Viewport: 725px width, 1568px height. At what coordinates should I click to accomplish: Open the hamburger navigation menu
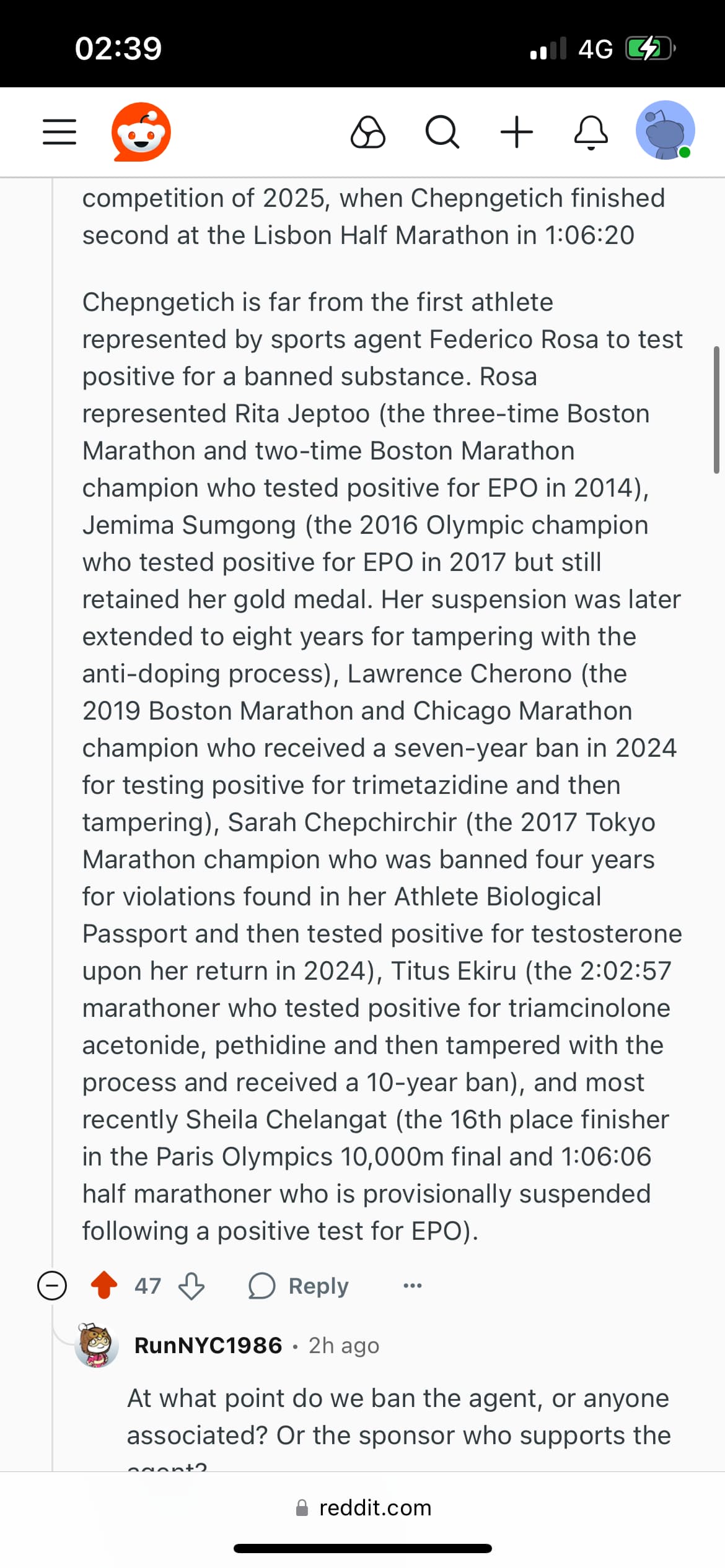point(59,132)
